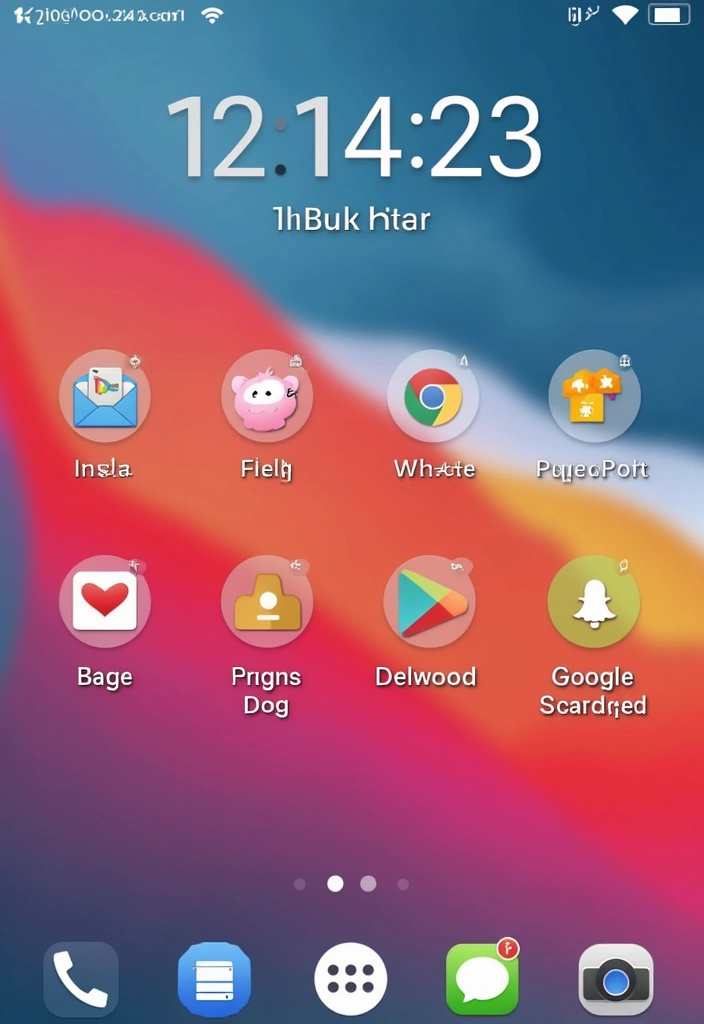Screen dimensions: 704x1024
Task: Tap the clock widget showing 12:14:23
Action: [353, 139]
